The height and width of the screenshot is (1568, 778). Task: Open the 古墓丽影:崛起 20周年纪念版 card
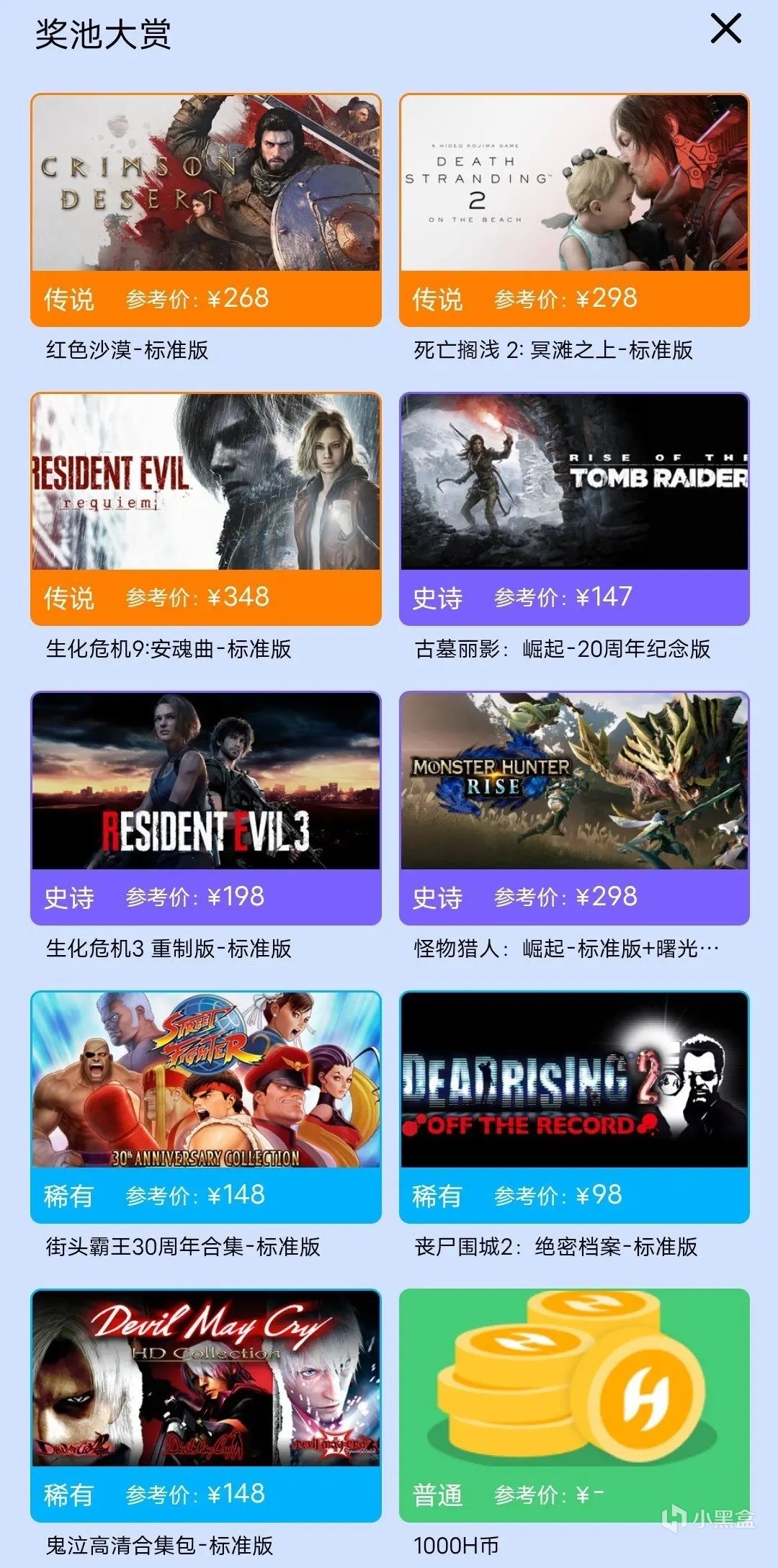click(x=574, y=509)
